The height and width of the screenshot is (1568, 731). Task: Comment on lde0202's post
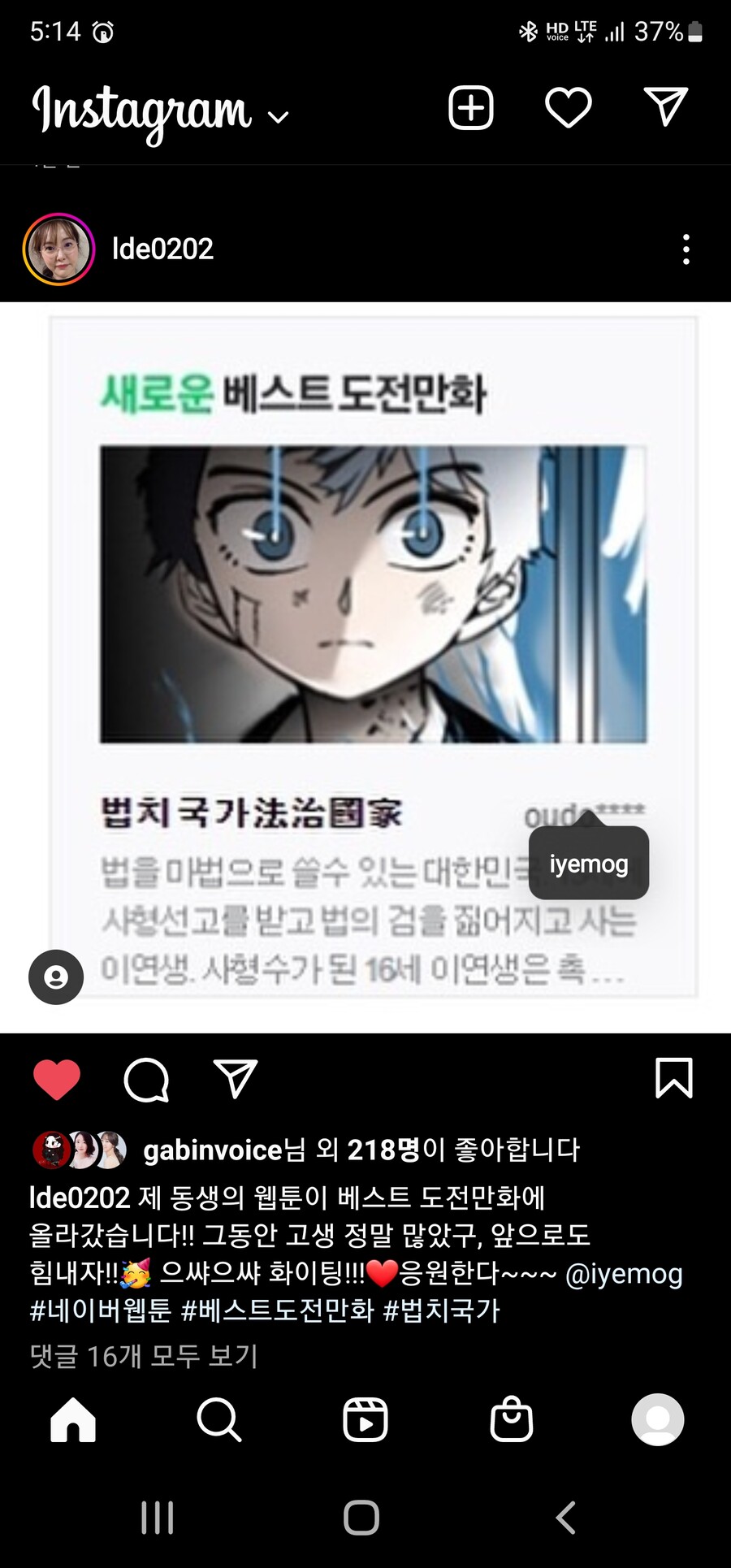point(146,1080)
